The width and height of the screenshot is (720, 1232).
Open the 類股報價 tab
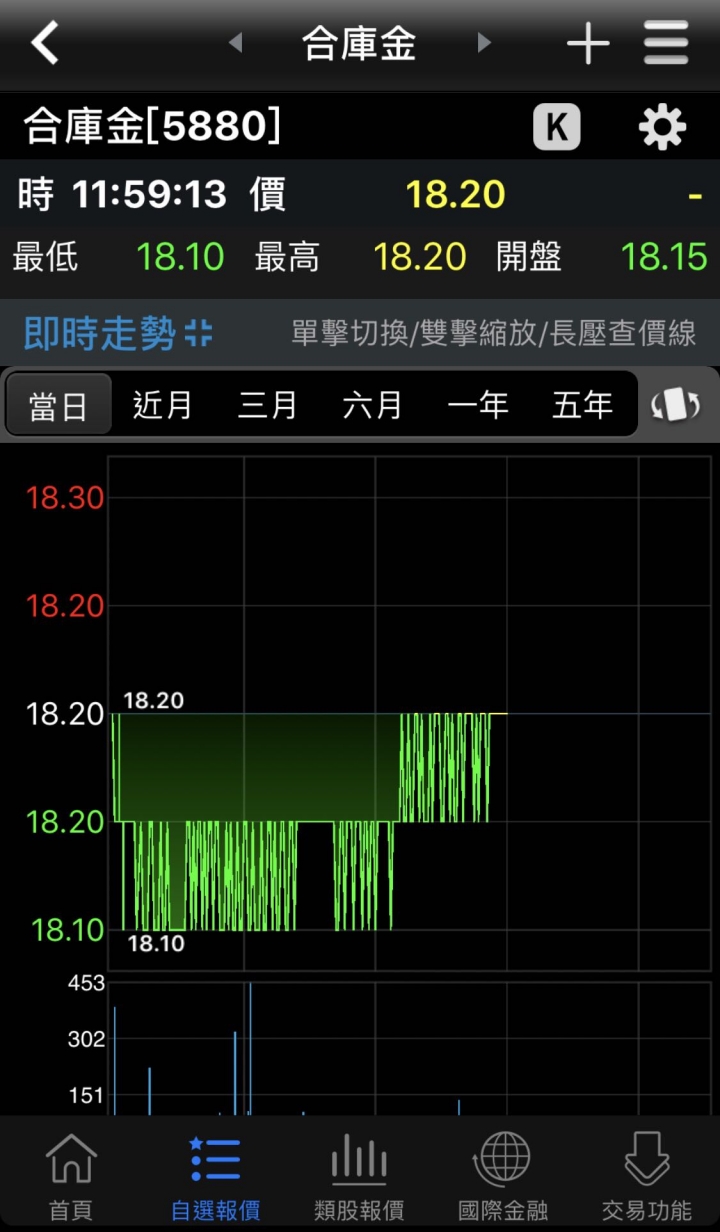[x=359, y=1175]
